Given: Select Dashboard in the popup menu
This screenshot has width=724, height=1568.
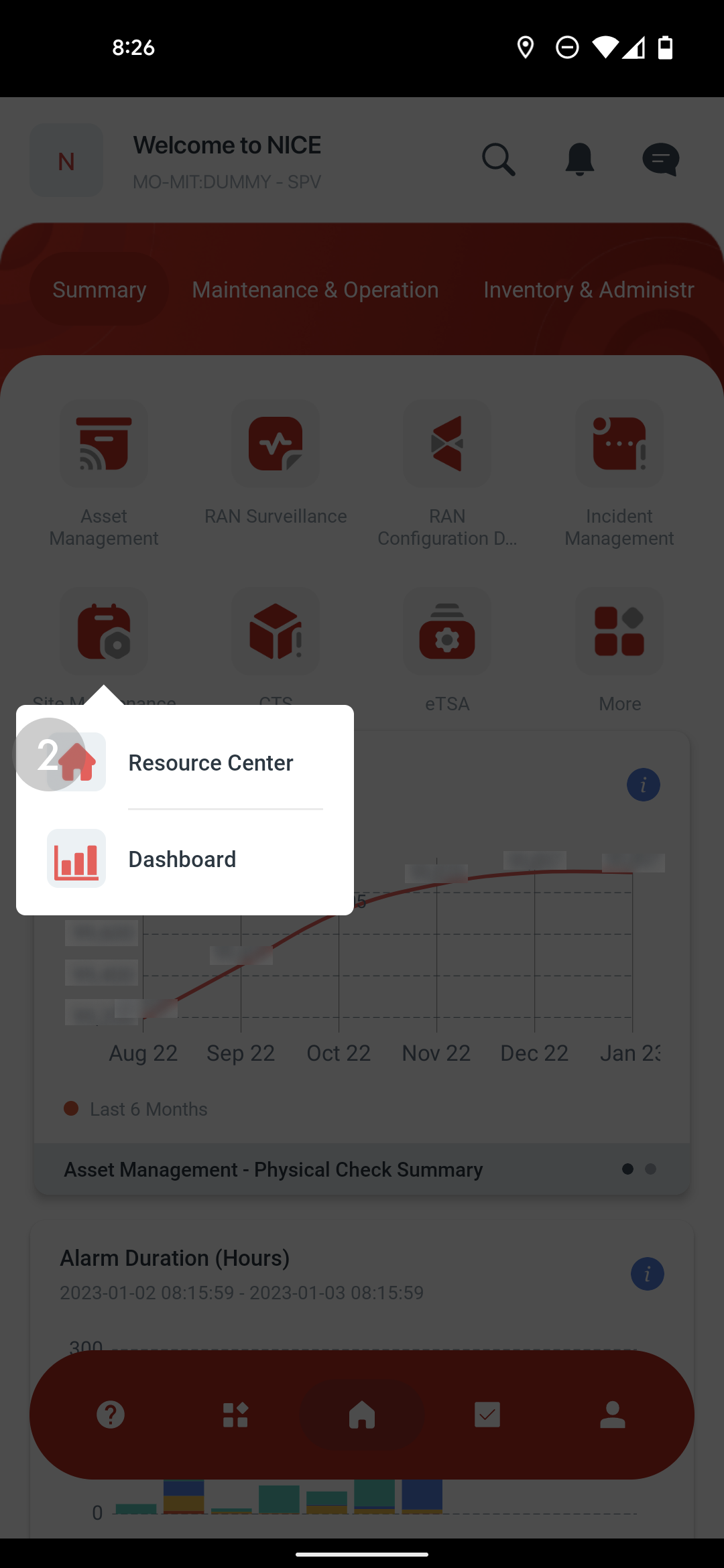Looking at the screenshot, I should (181, 859).
